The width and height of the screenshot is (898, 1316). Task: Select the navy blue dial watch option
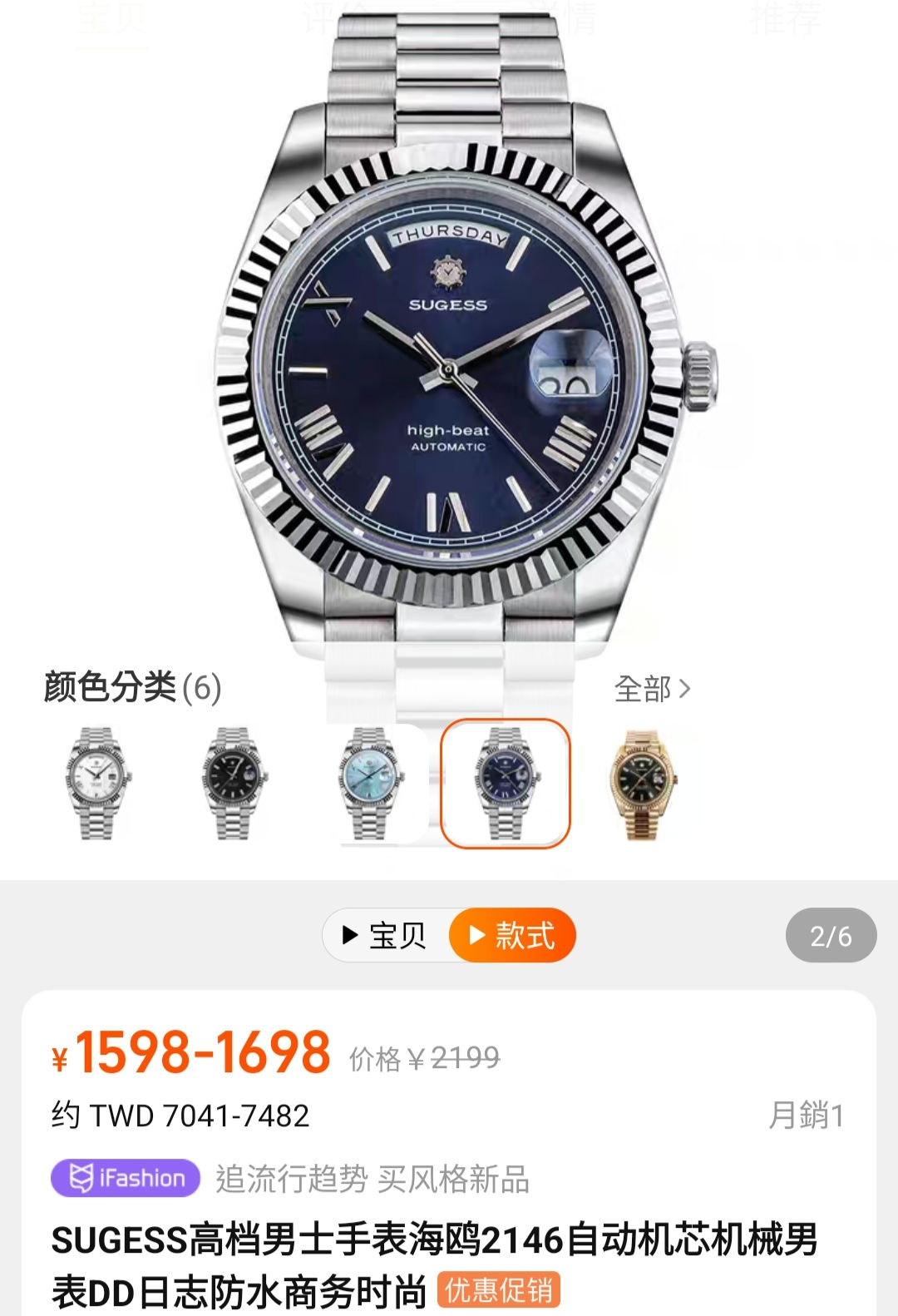click(x=505, y=784)
